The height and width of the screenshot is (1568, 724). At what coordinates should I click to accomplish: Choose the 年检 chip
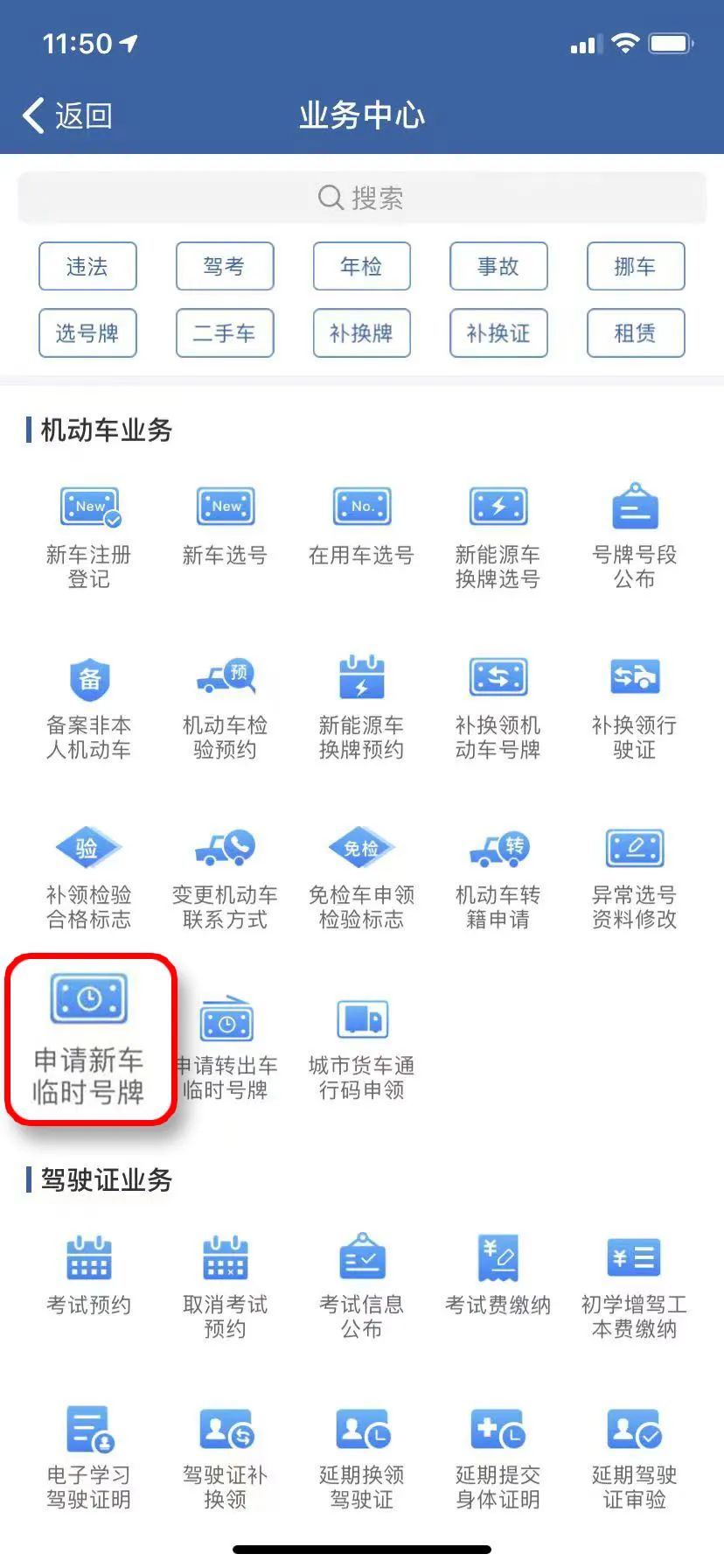coord(361,266)
